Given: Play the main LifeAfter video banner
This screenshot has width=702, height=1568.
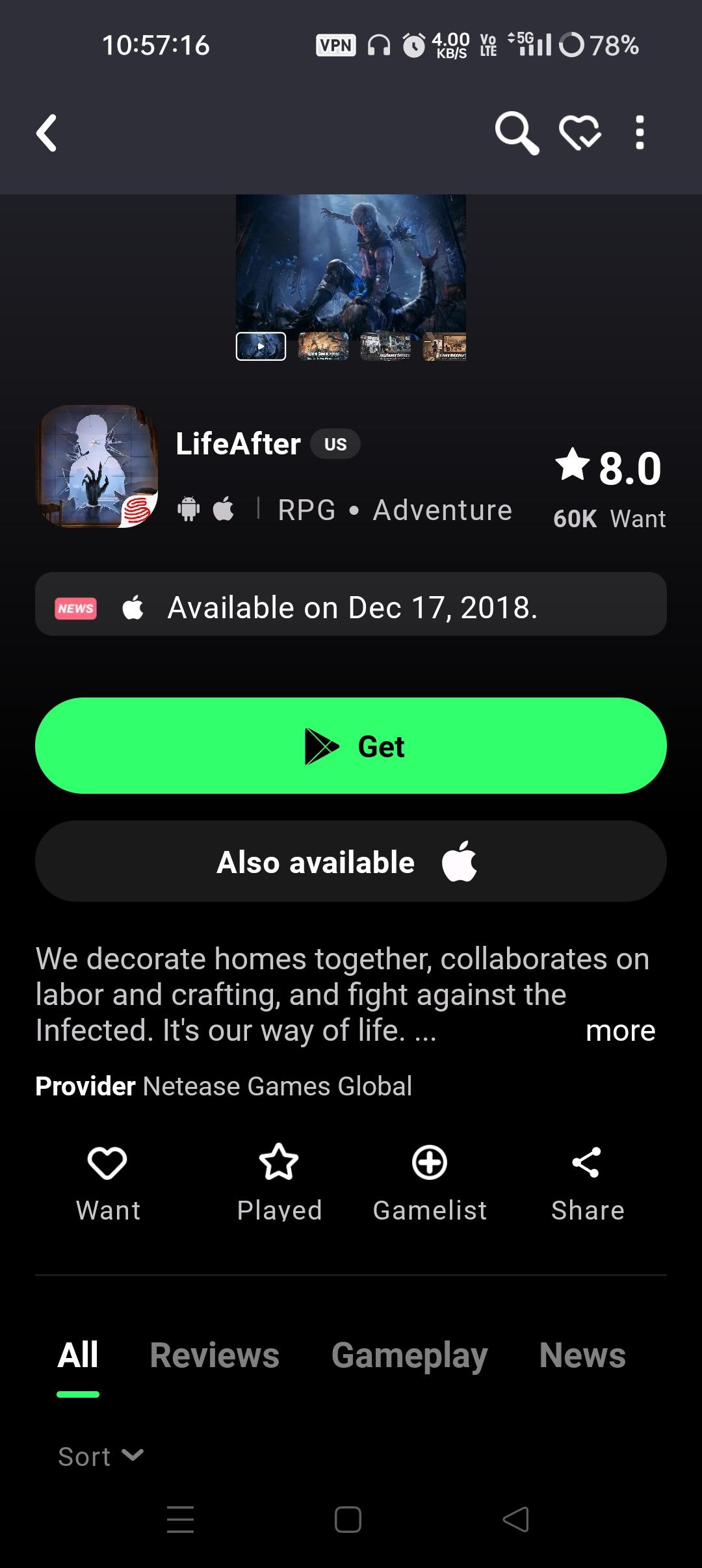Looking at the screenshot, I should tap(351, 263).
